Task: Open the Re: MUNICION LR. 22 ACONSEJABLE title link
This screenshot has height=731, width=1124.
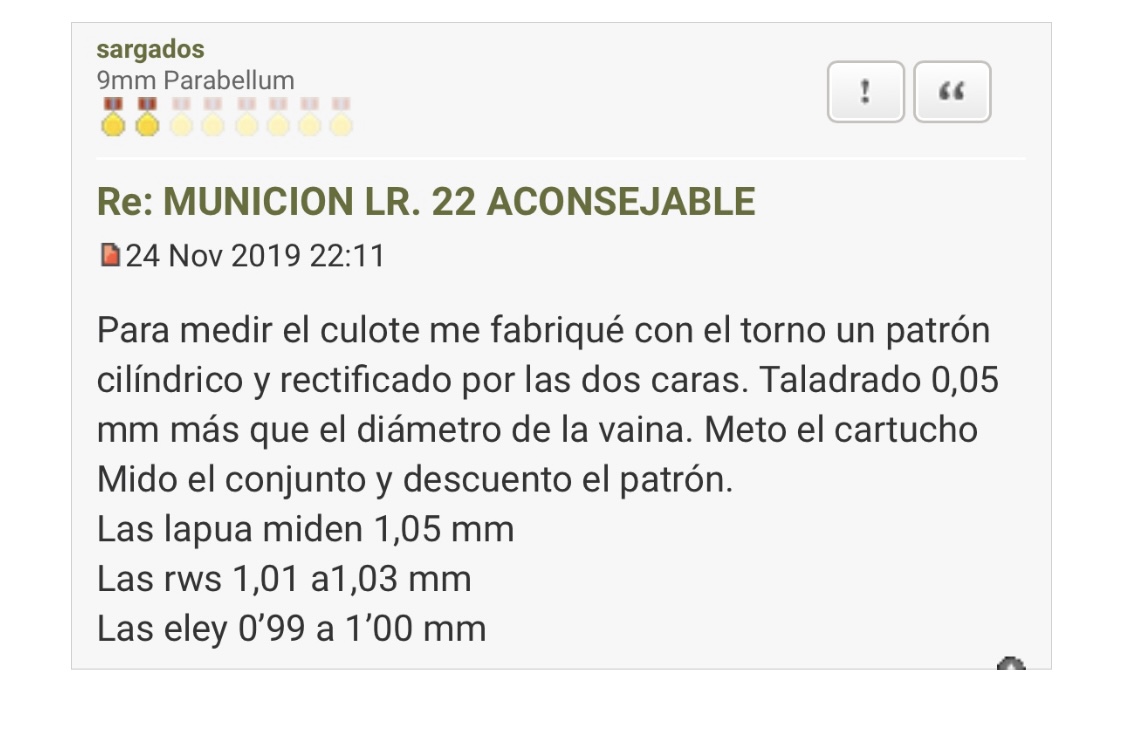Action: [425, 202]
